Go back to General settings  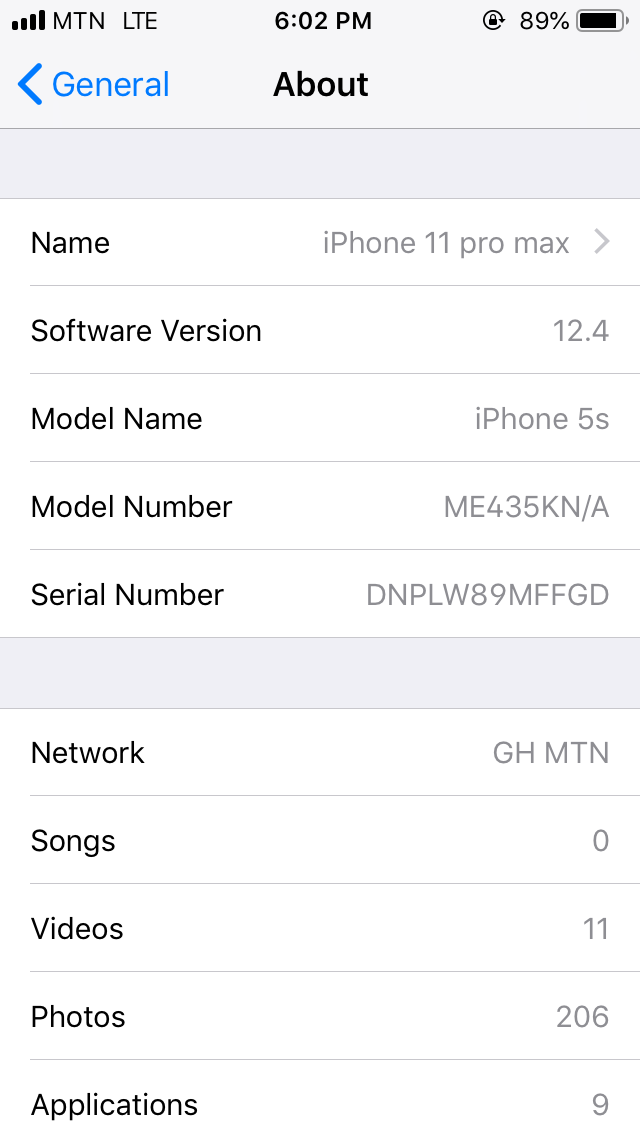tap(94, 85)
